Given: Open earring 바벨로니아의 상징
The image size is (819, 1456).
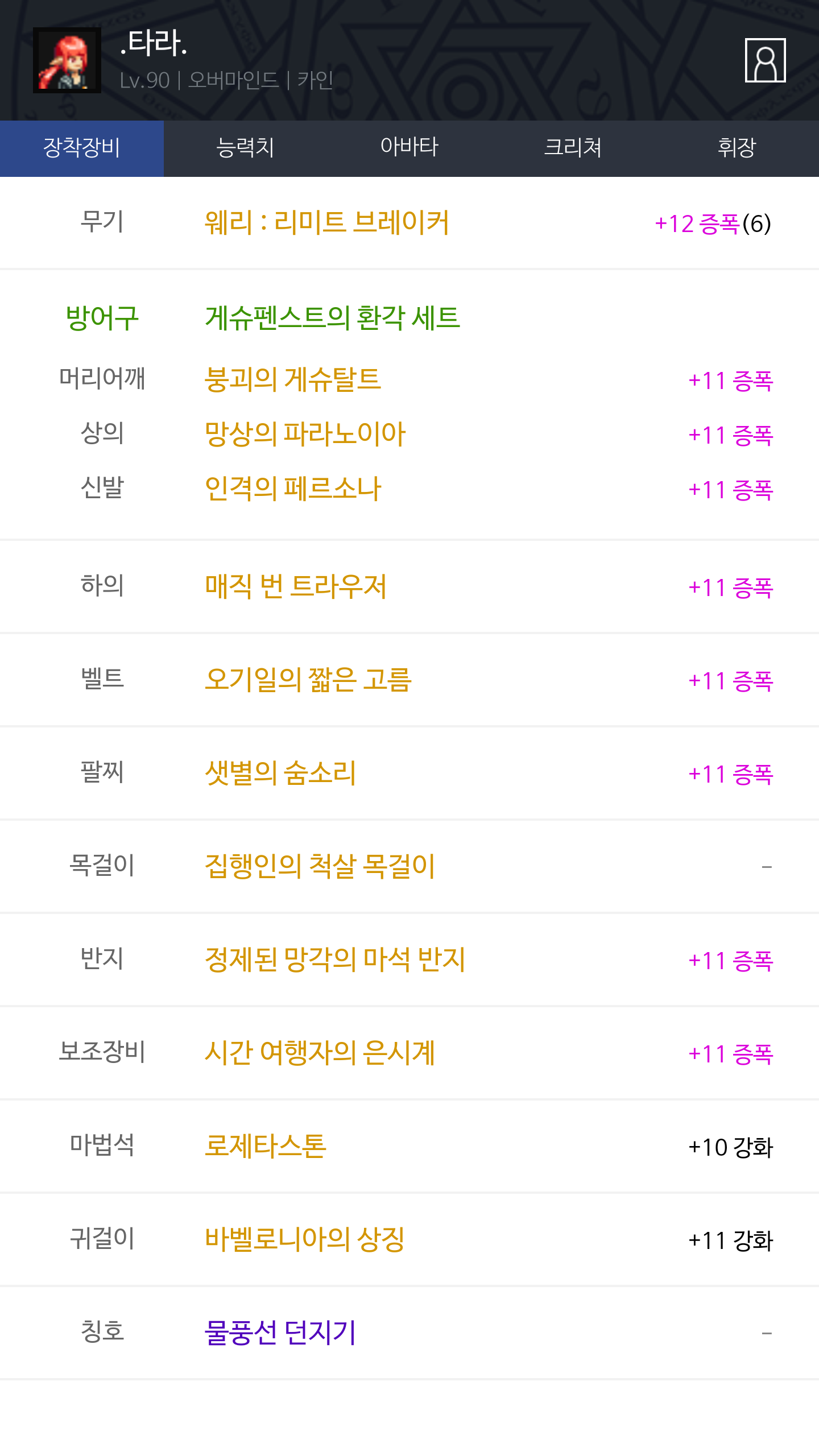Looking at the screenshot, I should pos(305,1239).
